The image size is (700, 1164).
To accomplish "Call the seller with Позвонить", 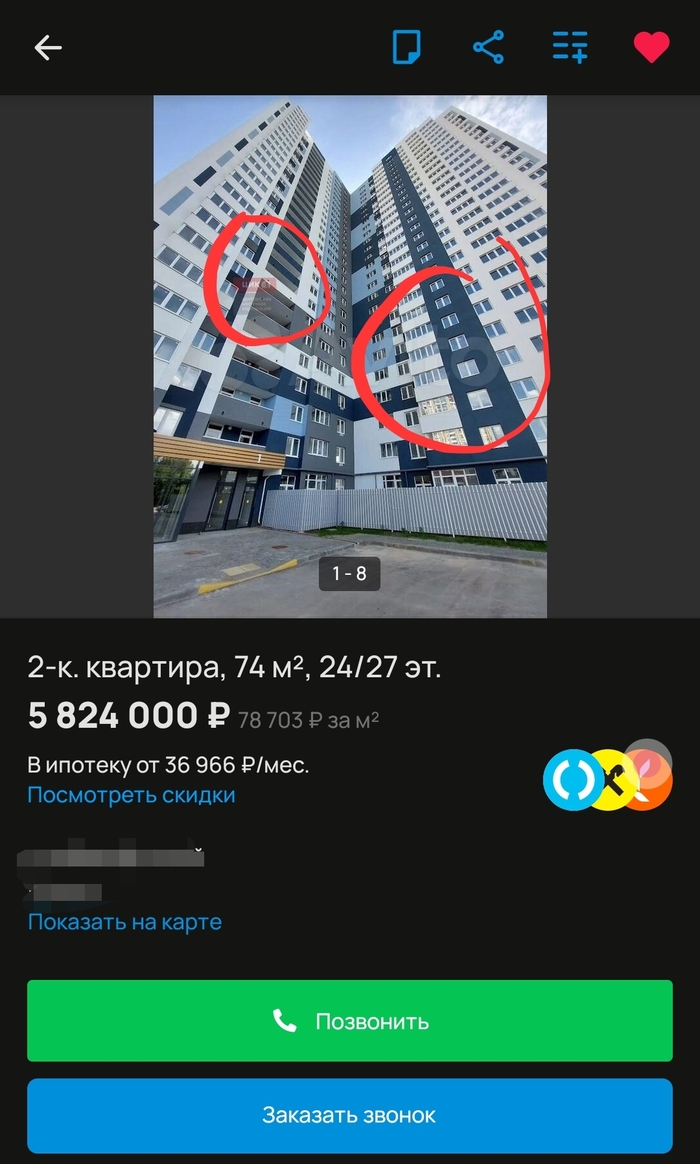I will click(x=350, y=1021).
